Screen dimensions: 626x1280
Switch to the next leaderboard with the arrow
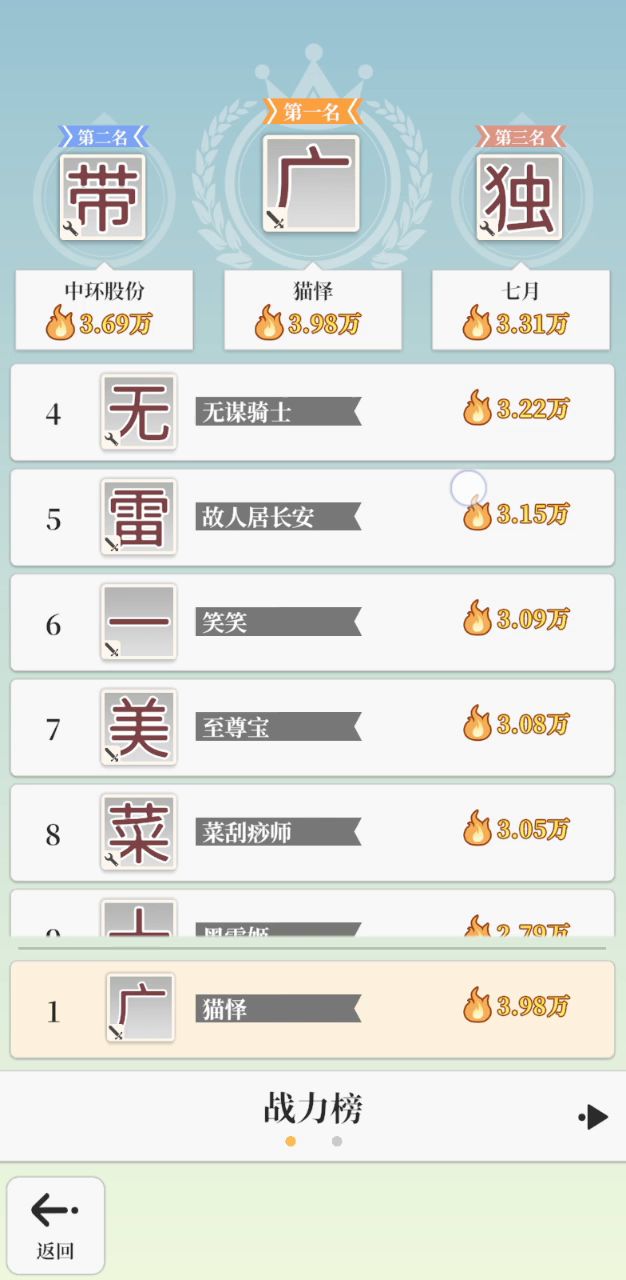[593, 1117]
